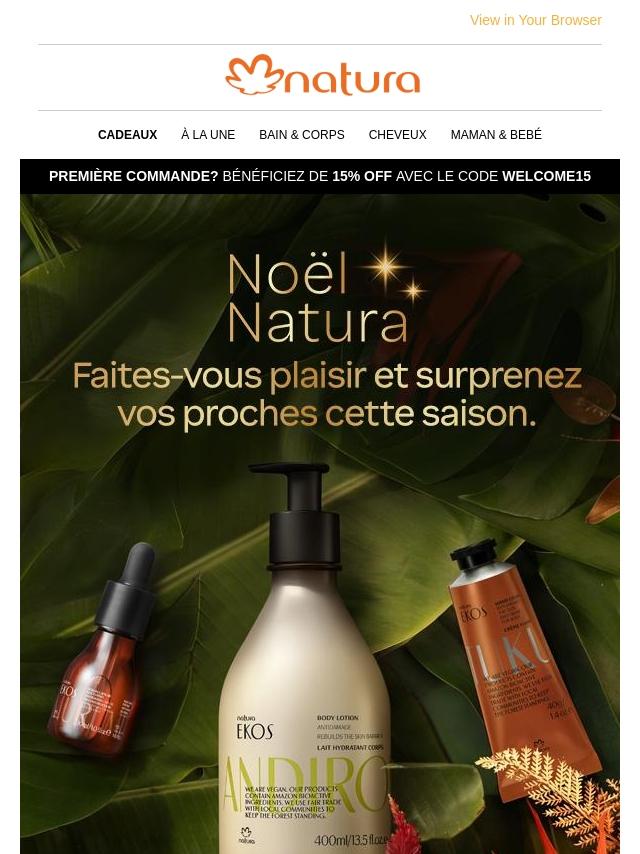Browse the CHEVEUX category
This screenshot has width=640, height=854.
click(x=398, y=135)
